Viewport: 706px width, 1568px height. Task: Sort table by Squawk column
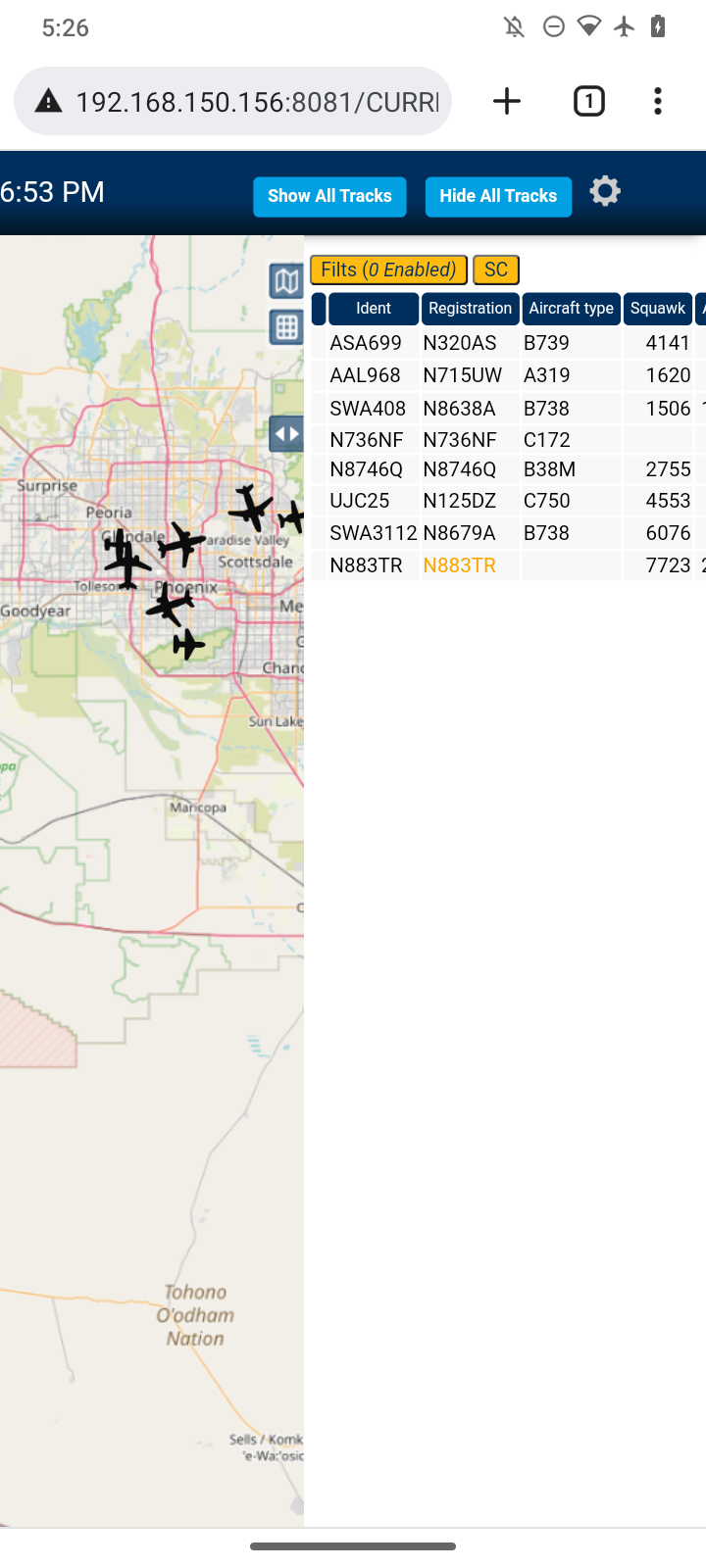tap(658, 308)
